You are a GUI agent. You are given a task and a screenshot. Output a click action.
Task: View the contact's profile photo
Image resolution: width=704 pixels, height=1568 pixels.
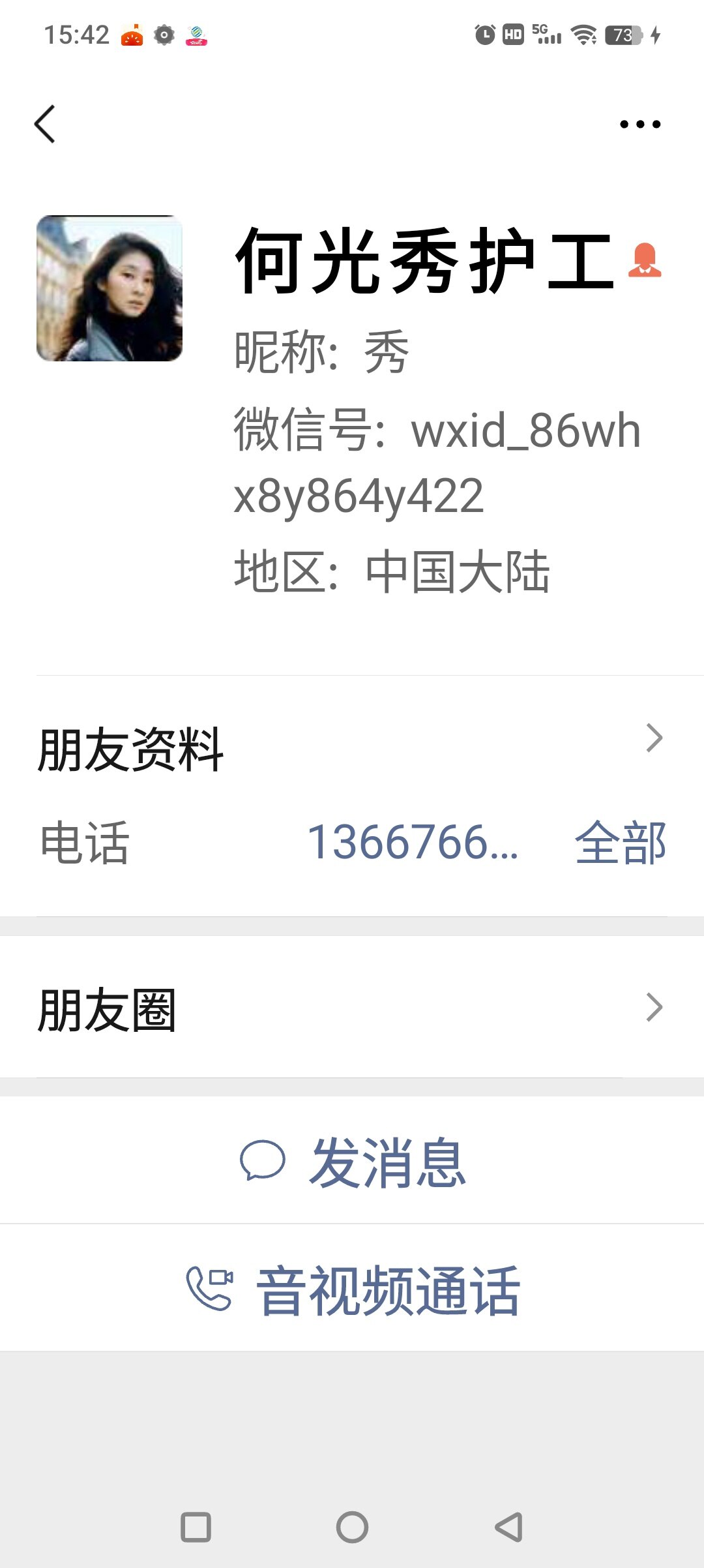pos(110,288)
